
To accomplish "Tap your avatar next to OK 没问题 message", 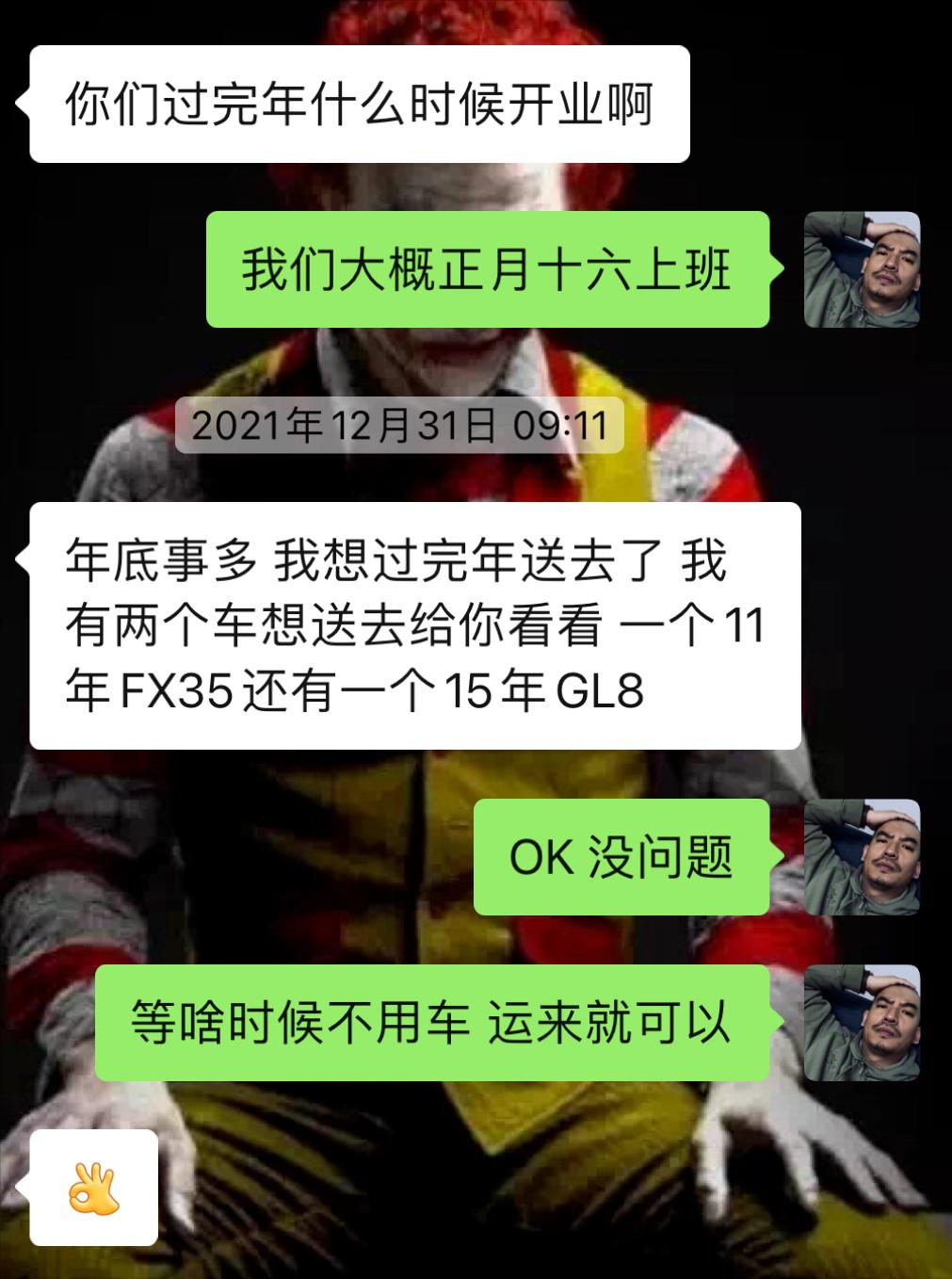I will (x=862, y=857).
